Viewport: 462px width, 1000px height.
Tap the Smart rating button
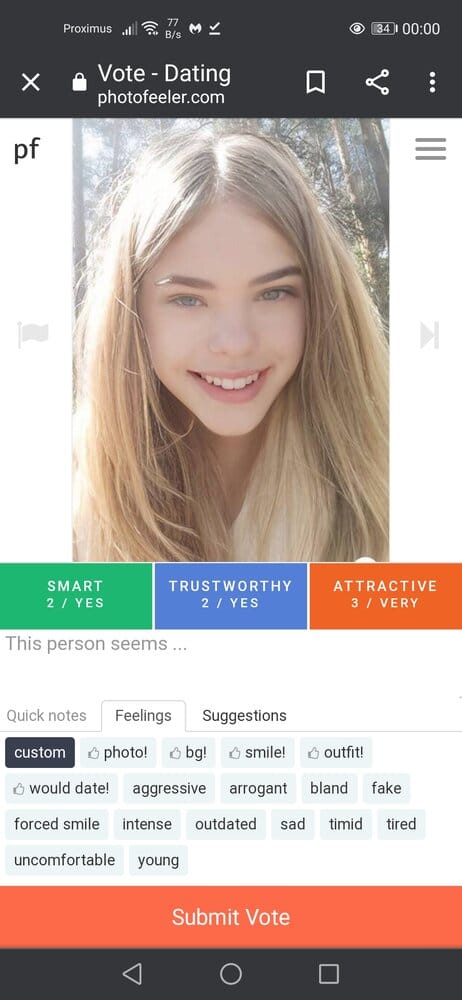click(x=76, y=596)
